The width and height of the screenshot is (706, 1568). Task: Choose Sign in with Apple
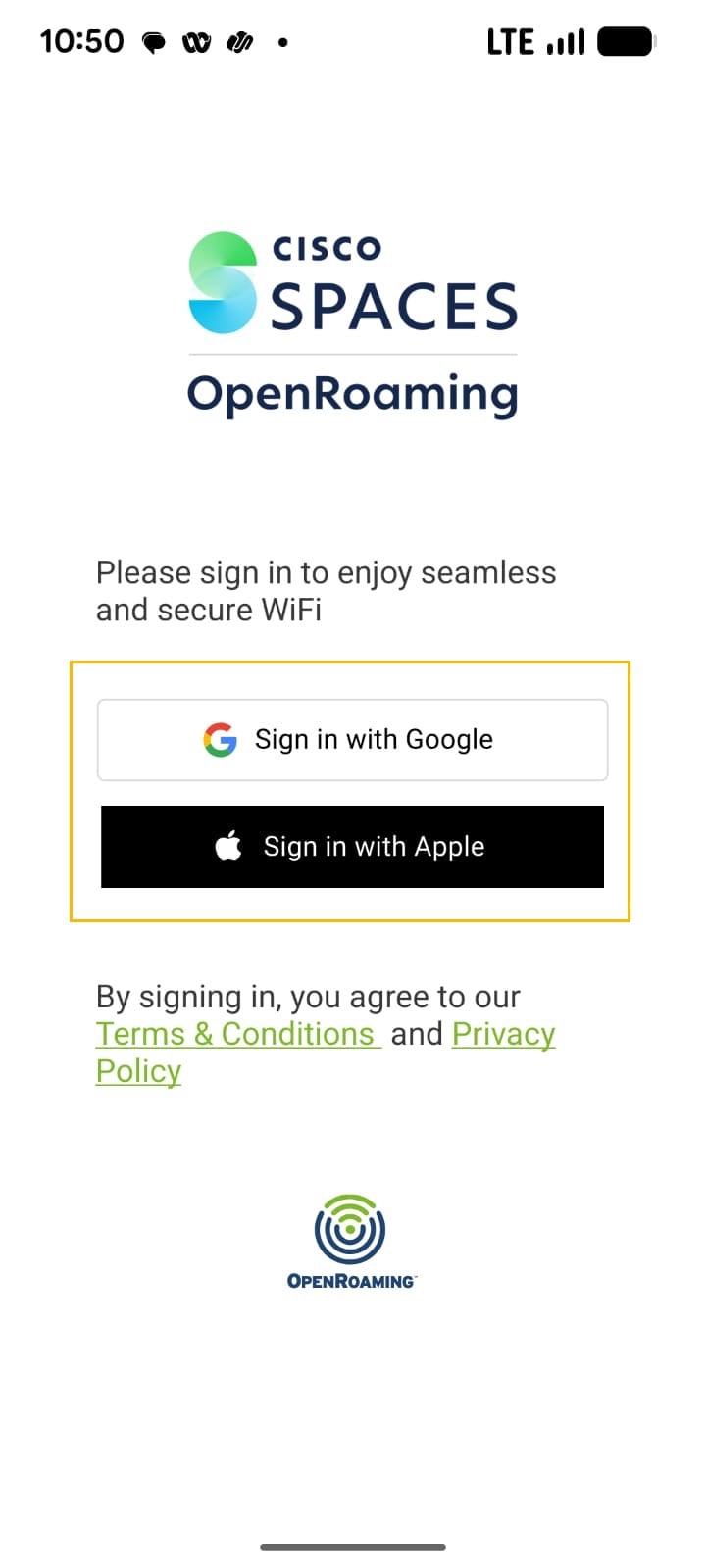pos(352,847)
